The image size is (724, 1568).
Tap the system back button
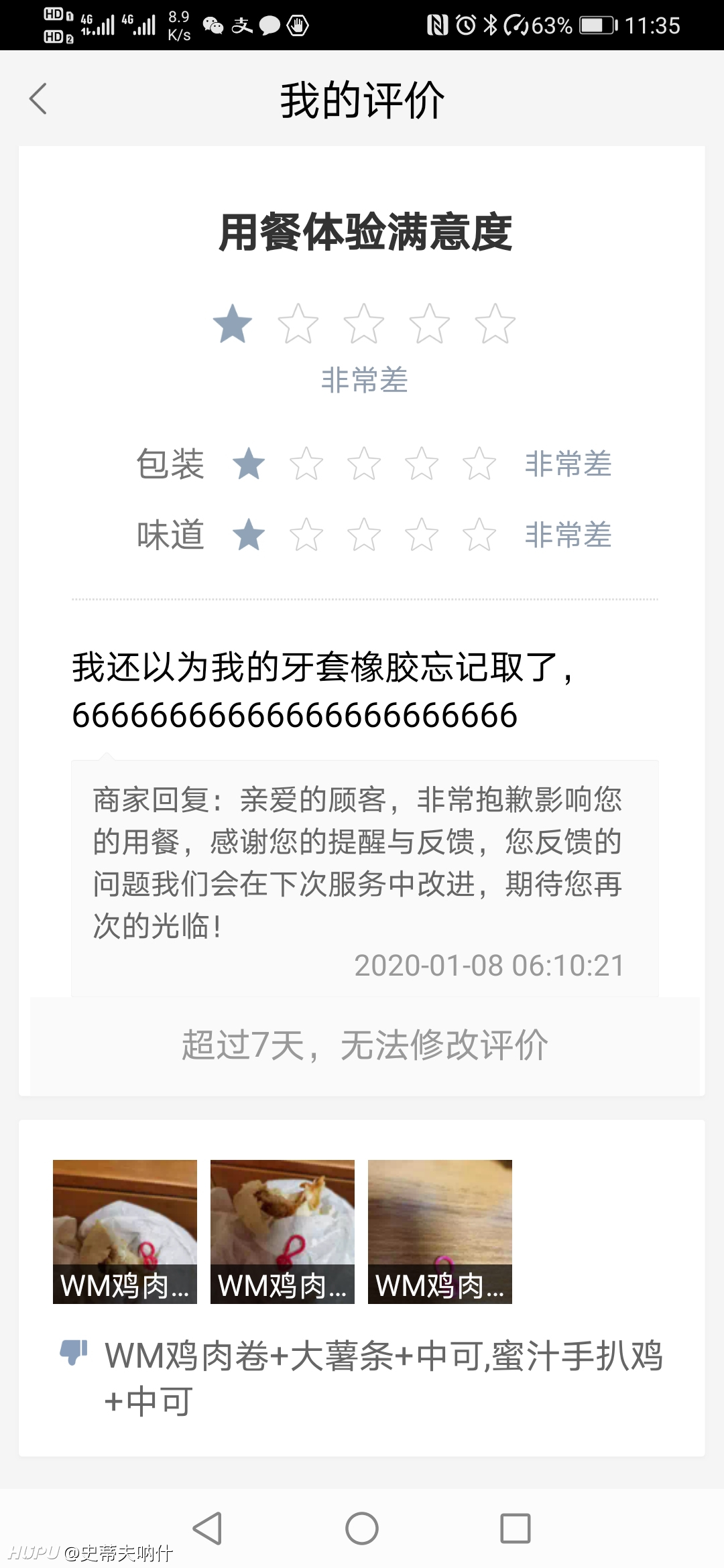click(x=207, y=1528)
